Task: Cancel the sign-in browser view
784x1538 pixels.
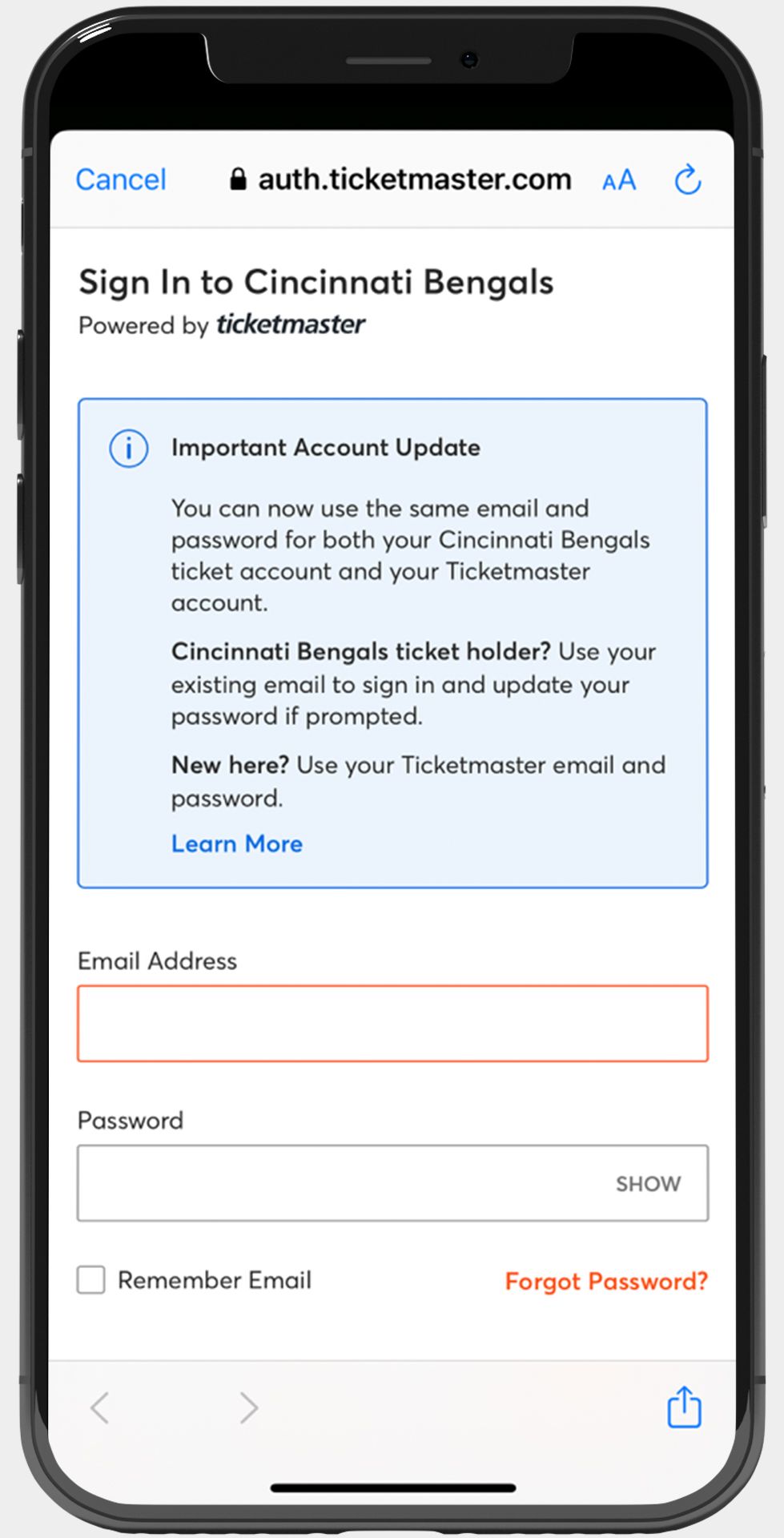Action: (121, 179)
